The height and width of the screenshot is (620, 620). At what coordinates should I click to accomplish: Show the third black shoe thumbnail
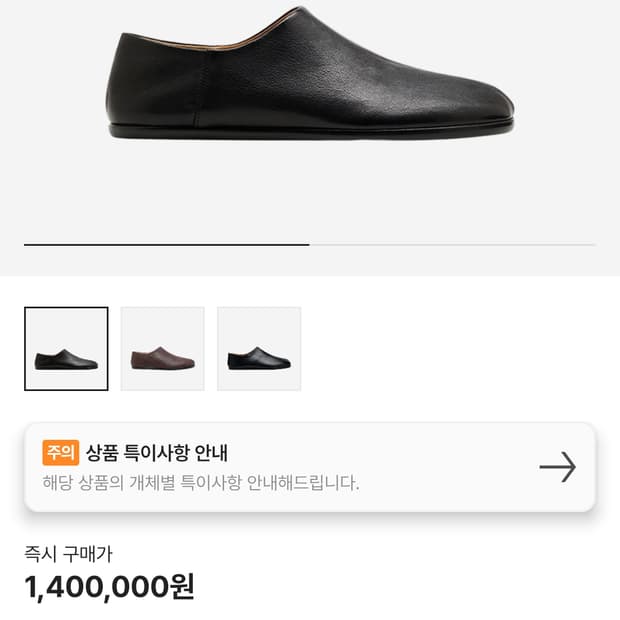click(259, 349)
